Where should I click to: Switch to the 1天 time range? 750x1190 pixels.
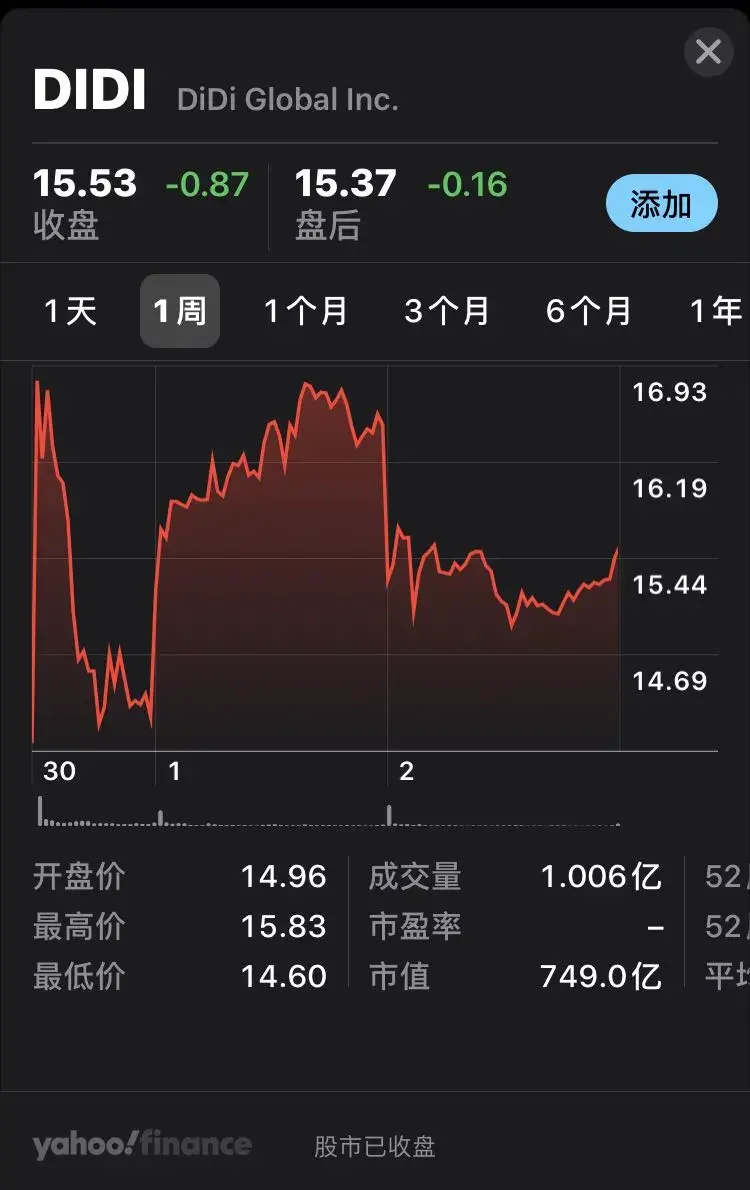(68, 311)
